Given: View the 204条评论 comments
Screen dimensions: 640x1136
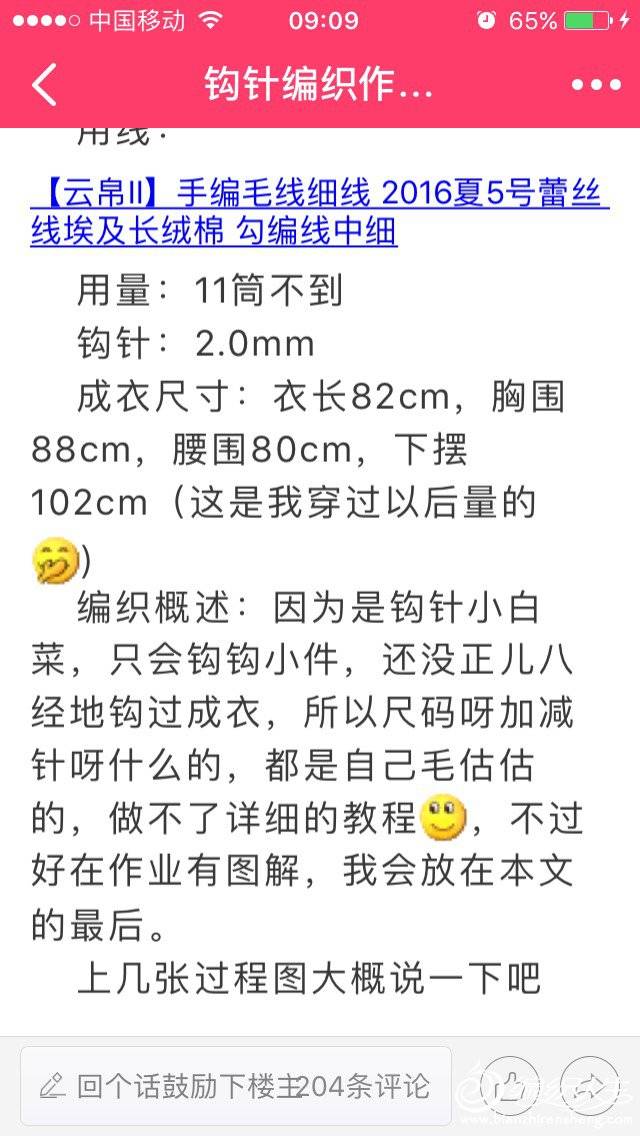Looking at the screenshot, I should tap(367, 1085).
